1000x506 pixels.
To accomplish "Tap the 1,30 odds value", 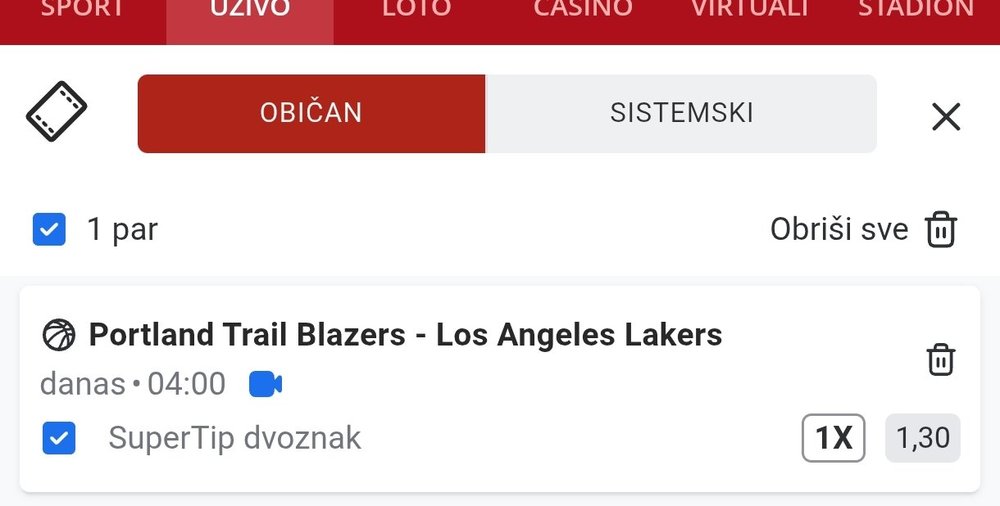I will point(922,438).
